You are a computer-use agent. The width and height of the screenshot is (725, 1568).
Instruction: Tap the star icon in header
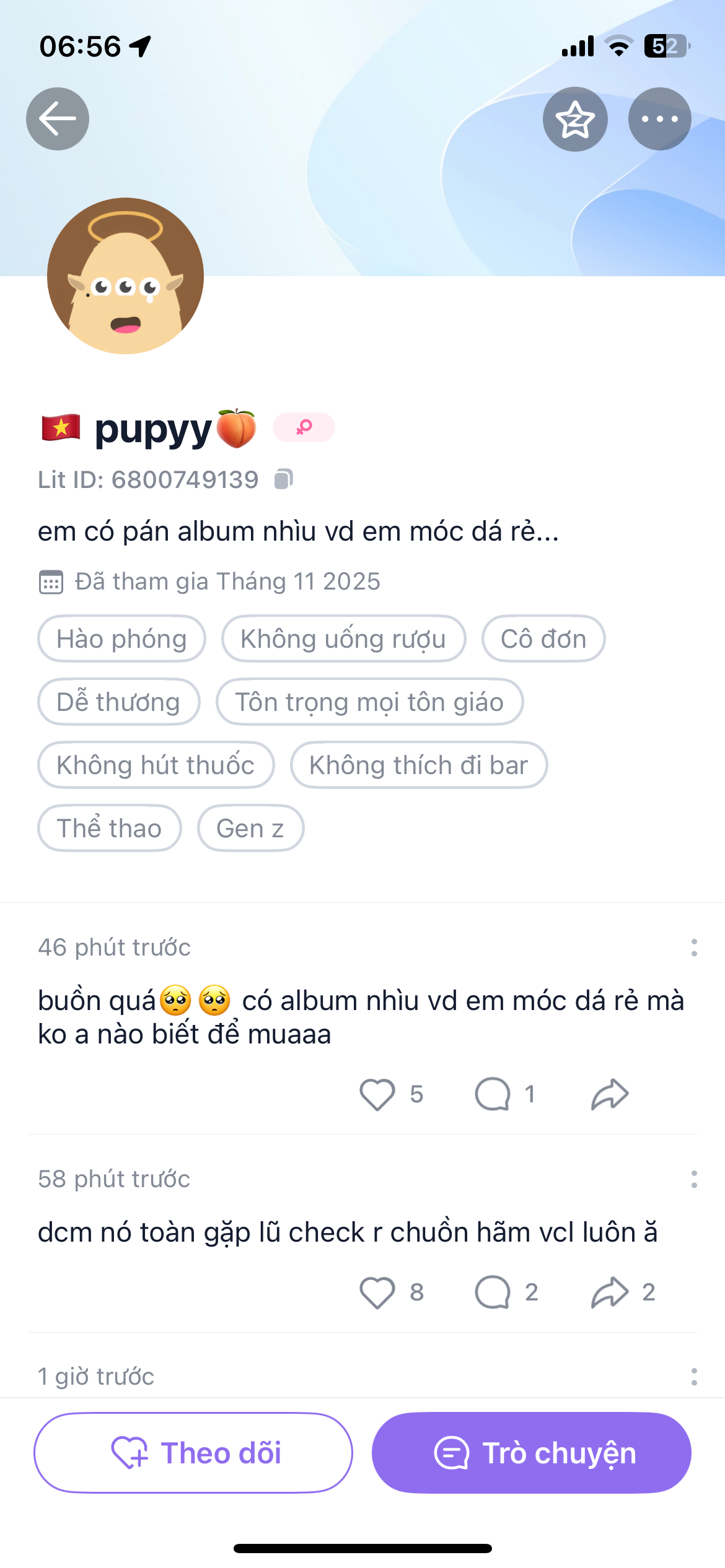click(575, 119)
